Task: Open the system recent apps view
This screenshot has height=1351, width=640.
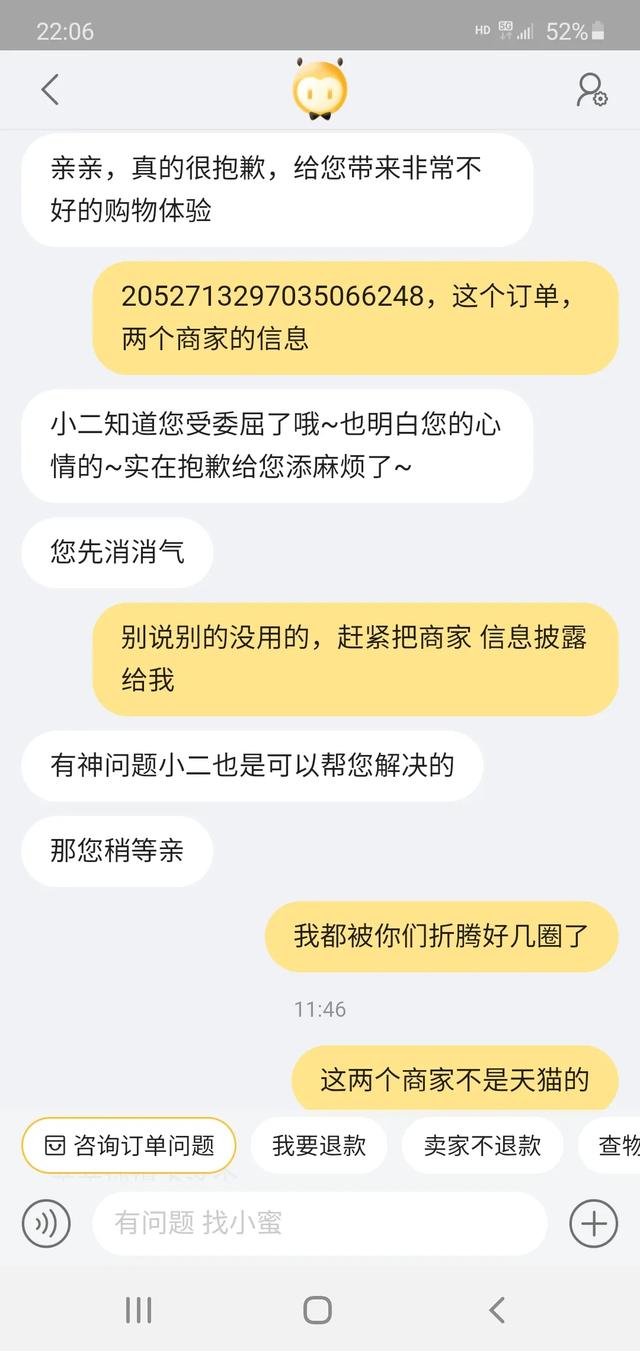Action: pyautogui.click(x=138, y=1310)
